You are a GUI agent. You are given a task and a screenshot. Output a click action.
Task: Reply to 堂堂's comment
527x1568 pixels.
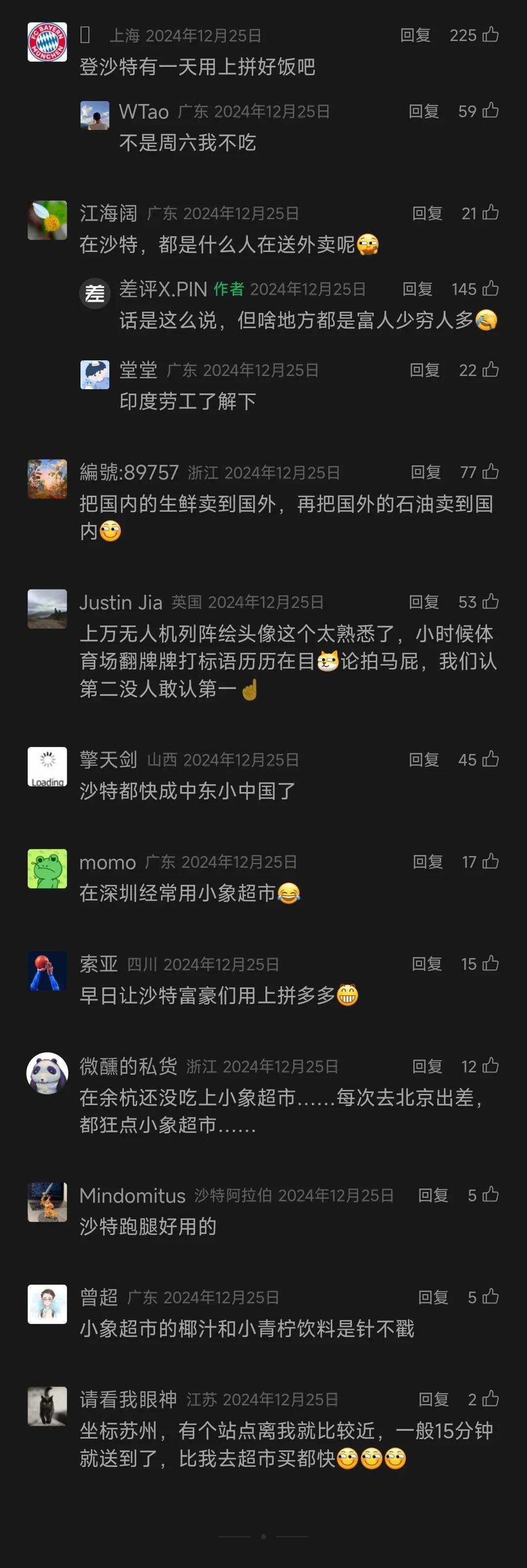tap(425, 370)
